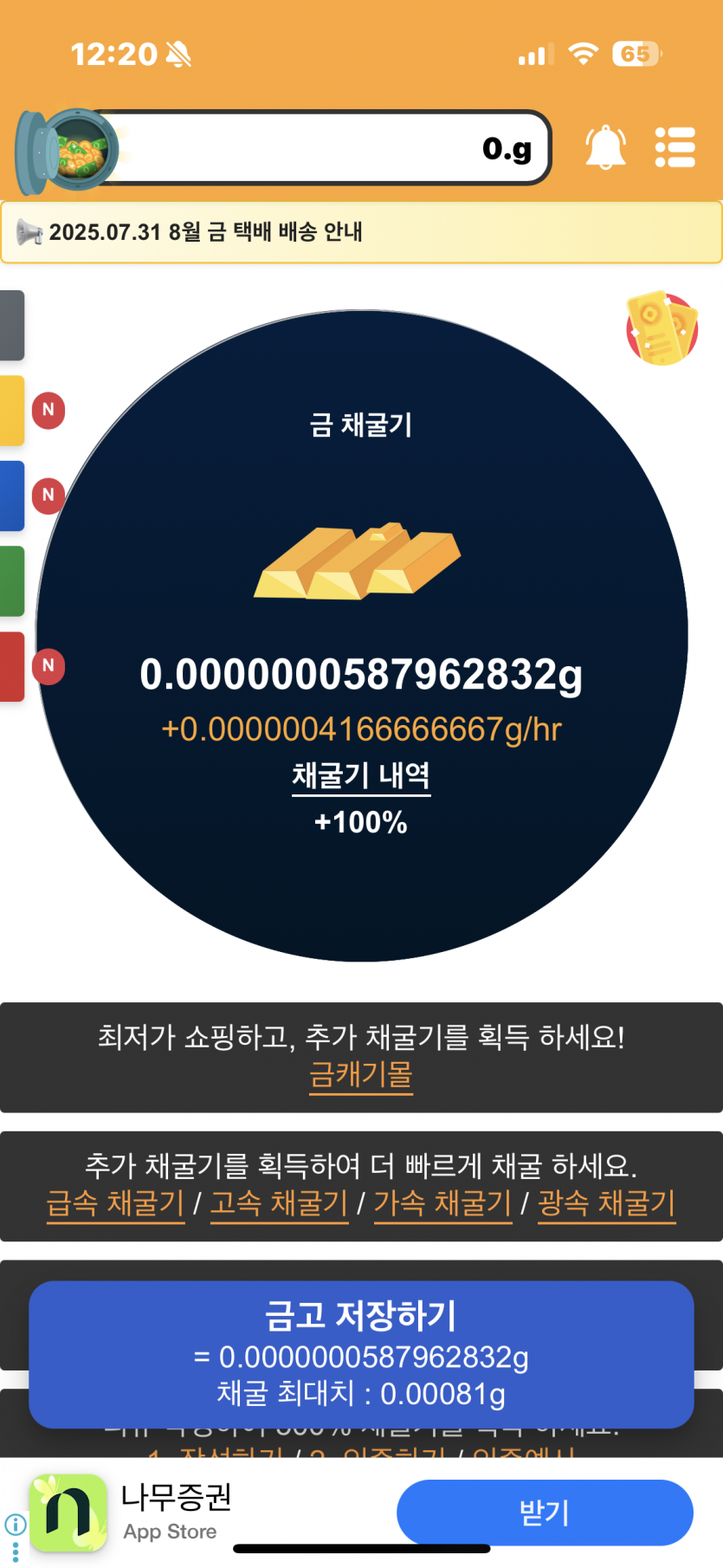The image size is (723, 1568).
Task: Open the green side tab
Action: click(x=12, y=580)
